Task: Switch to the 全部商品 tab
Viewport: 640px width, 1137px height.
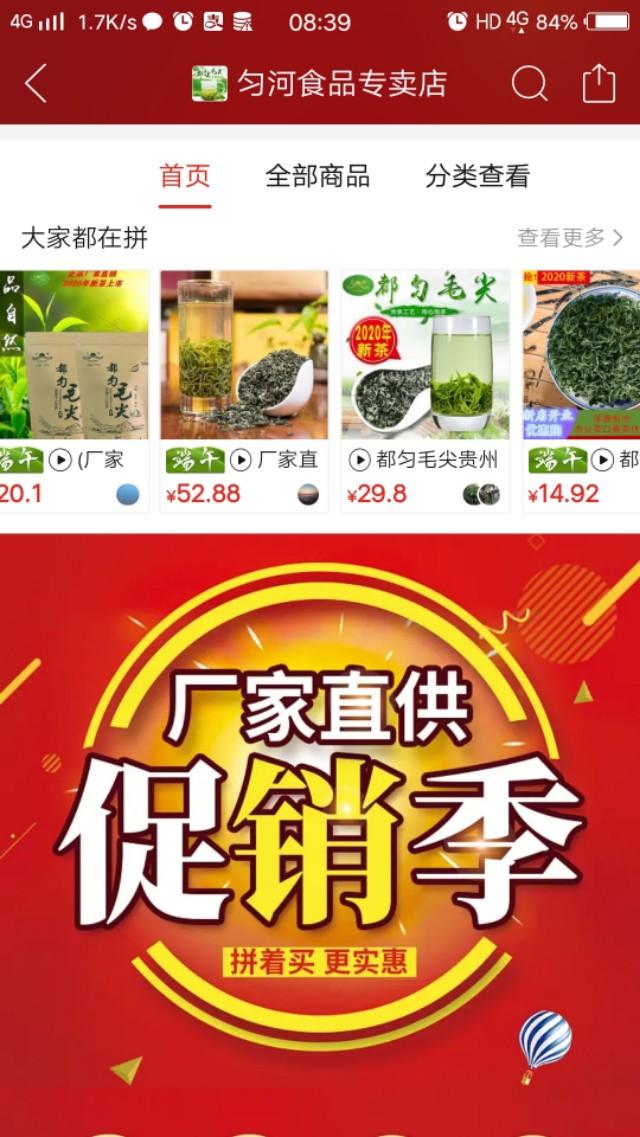Action: (317, 176)
